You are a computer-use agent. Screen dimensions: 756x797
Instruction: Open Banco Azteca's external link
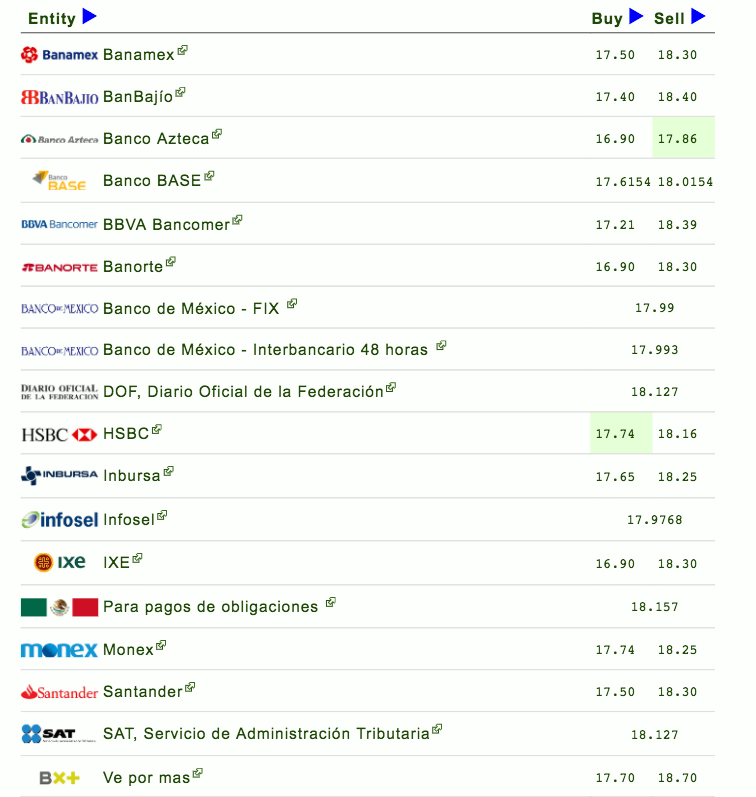click(x=156, y=139)
